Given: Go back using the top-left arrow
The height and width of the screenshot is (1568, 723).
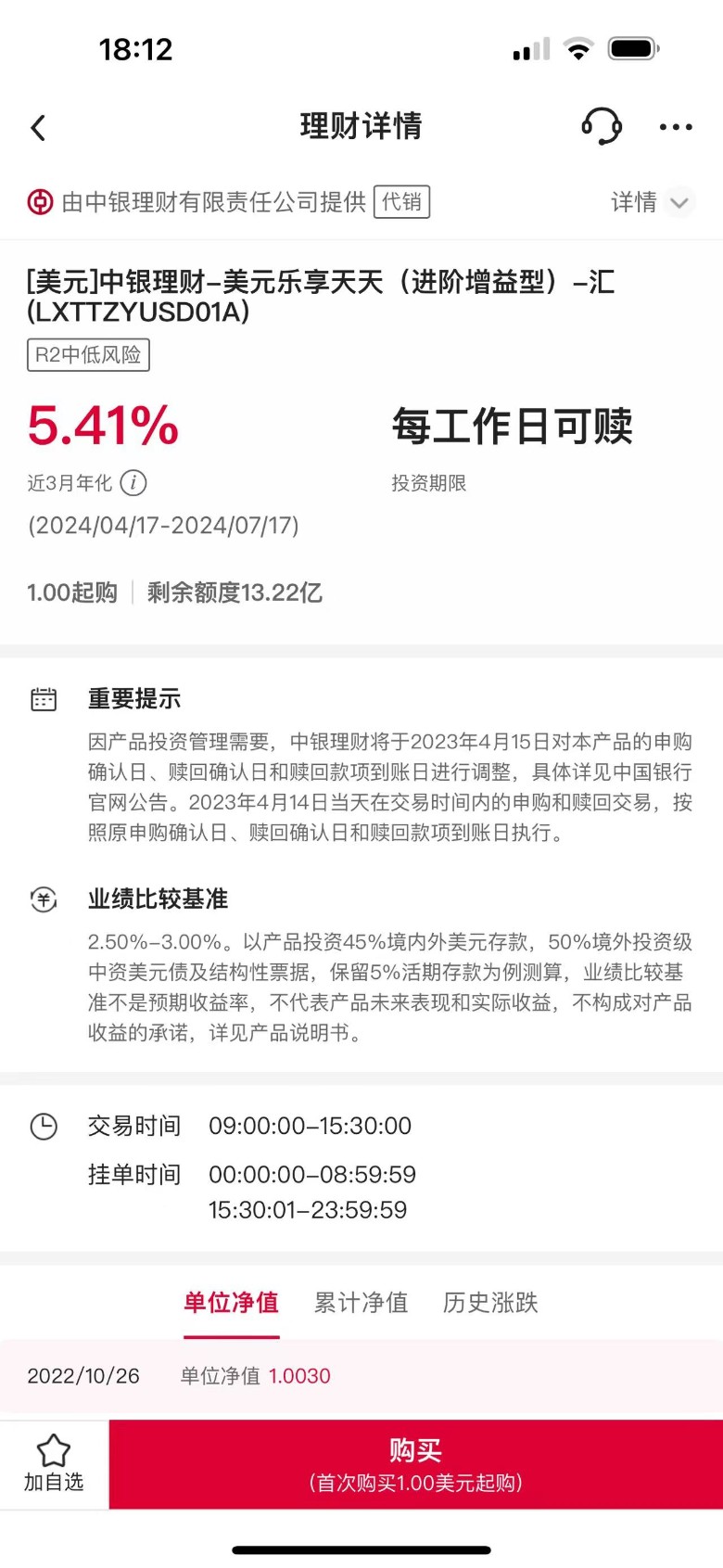Looking at the screenshot, I should click(x=38, y=127).
